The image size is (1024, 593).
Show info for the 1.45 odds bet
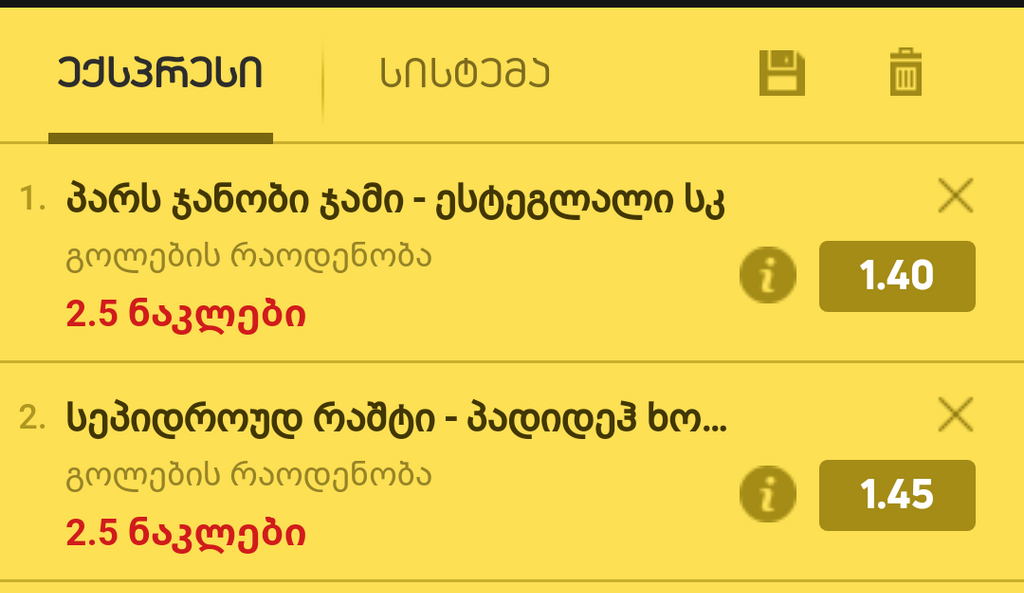click(x=768, y=495)
